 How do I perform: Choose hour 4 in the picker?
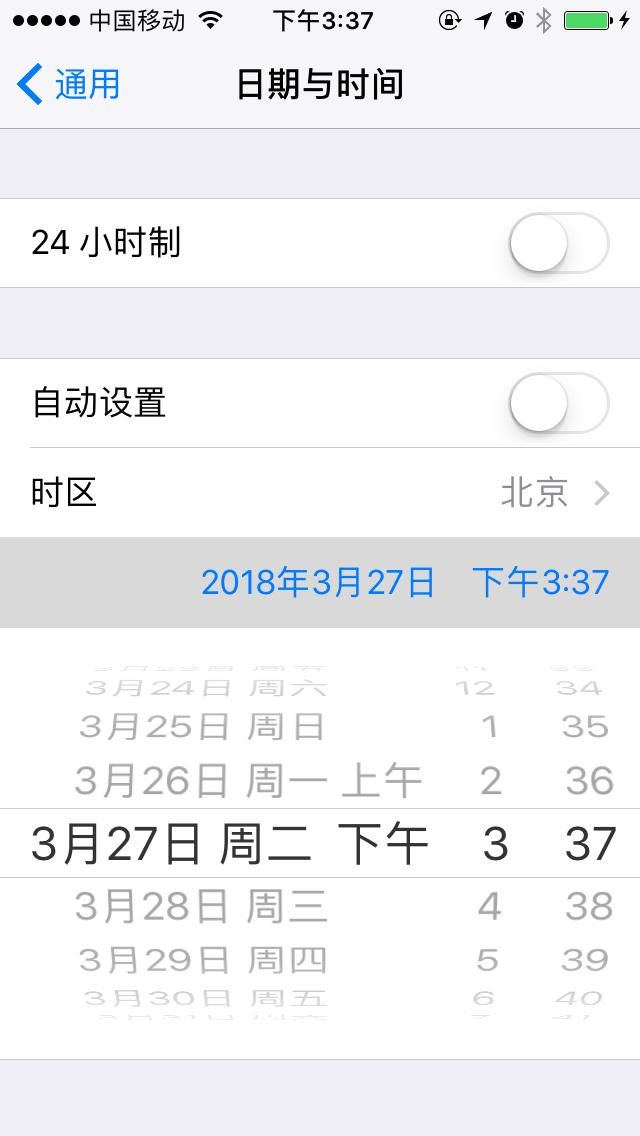click(489, 906)
